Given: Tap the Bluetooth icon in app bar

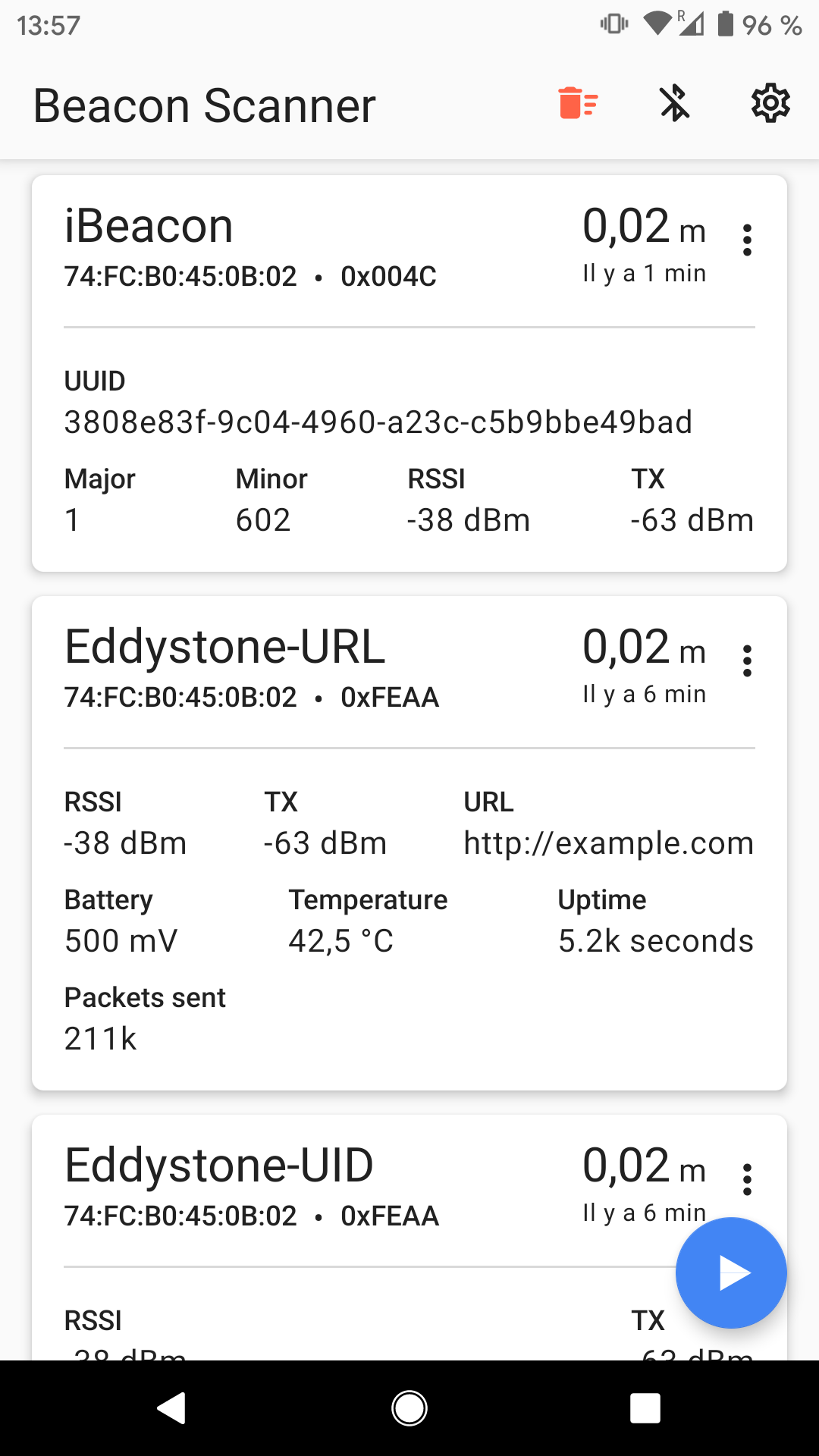Looking at the screenshot, I should pos(674,104).
